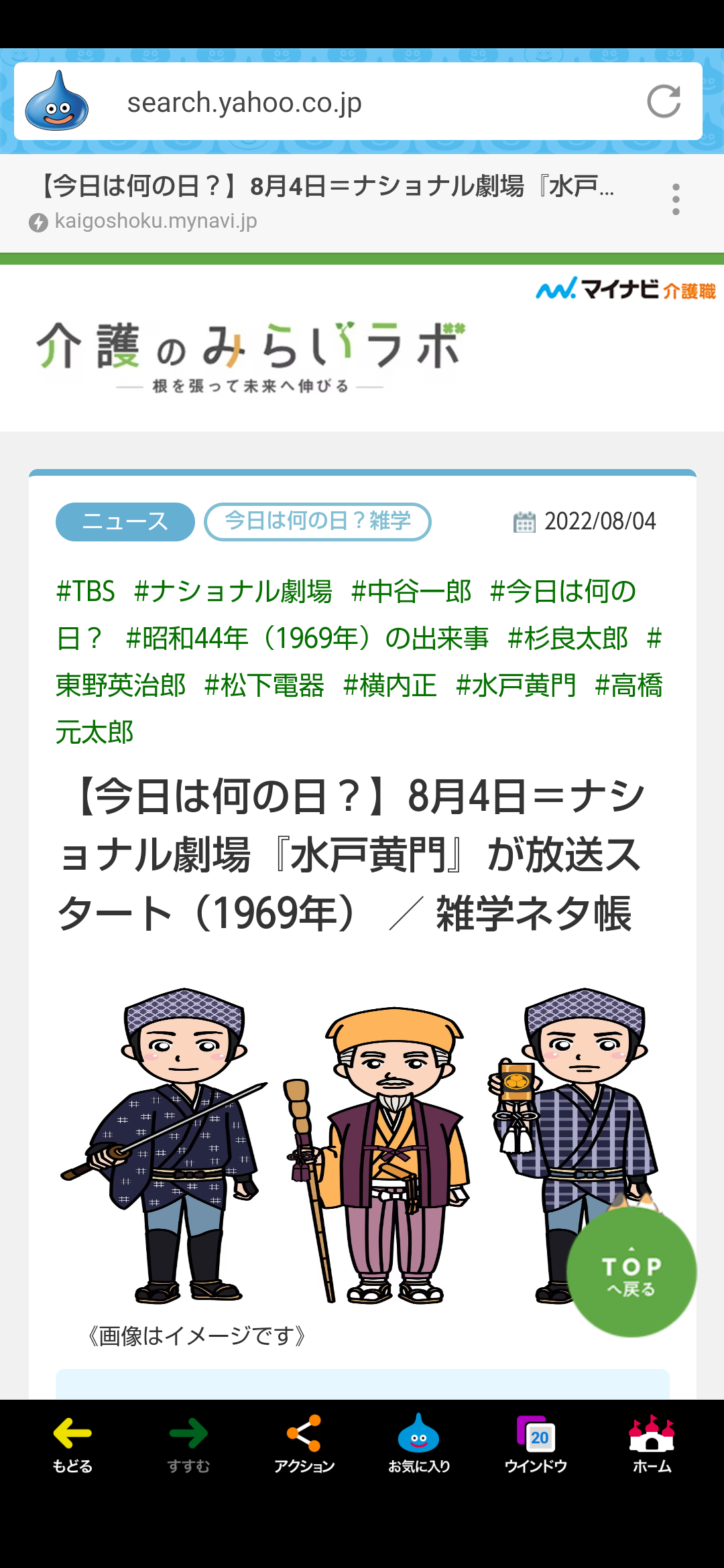Open the #ナショナル劇場 hashtag
Viewport: 724px width, 1568px height.
pos(233,592)
